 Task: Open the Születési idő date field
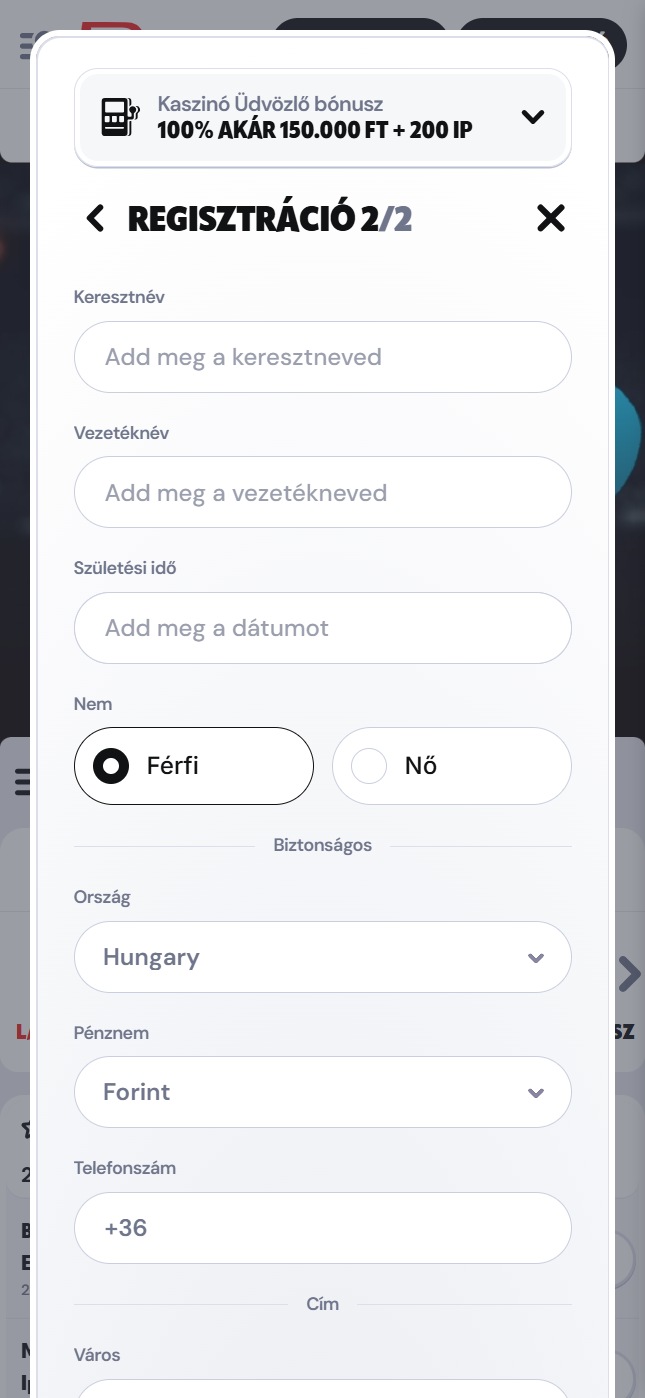[x=322, y=628]
